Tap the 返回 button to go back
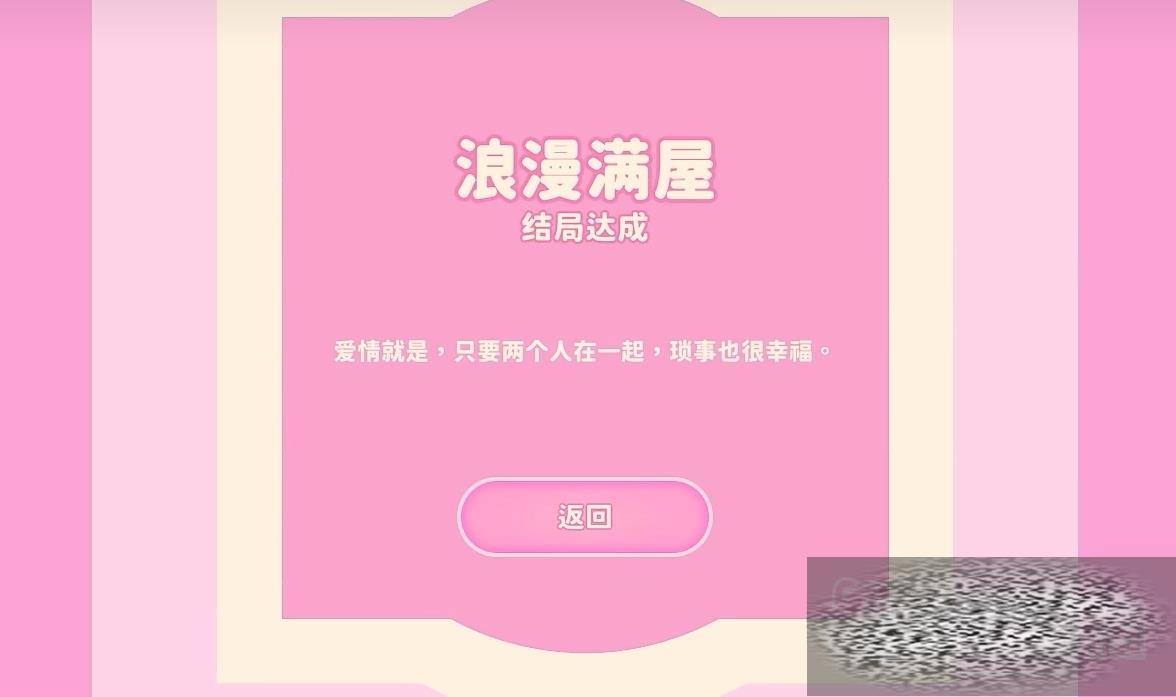Viewport: 1176px width, 697px height. (x=584, y=517)
